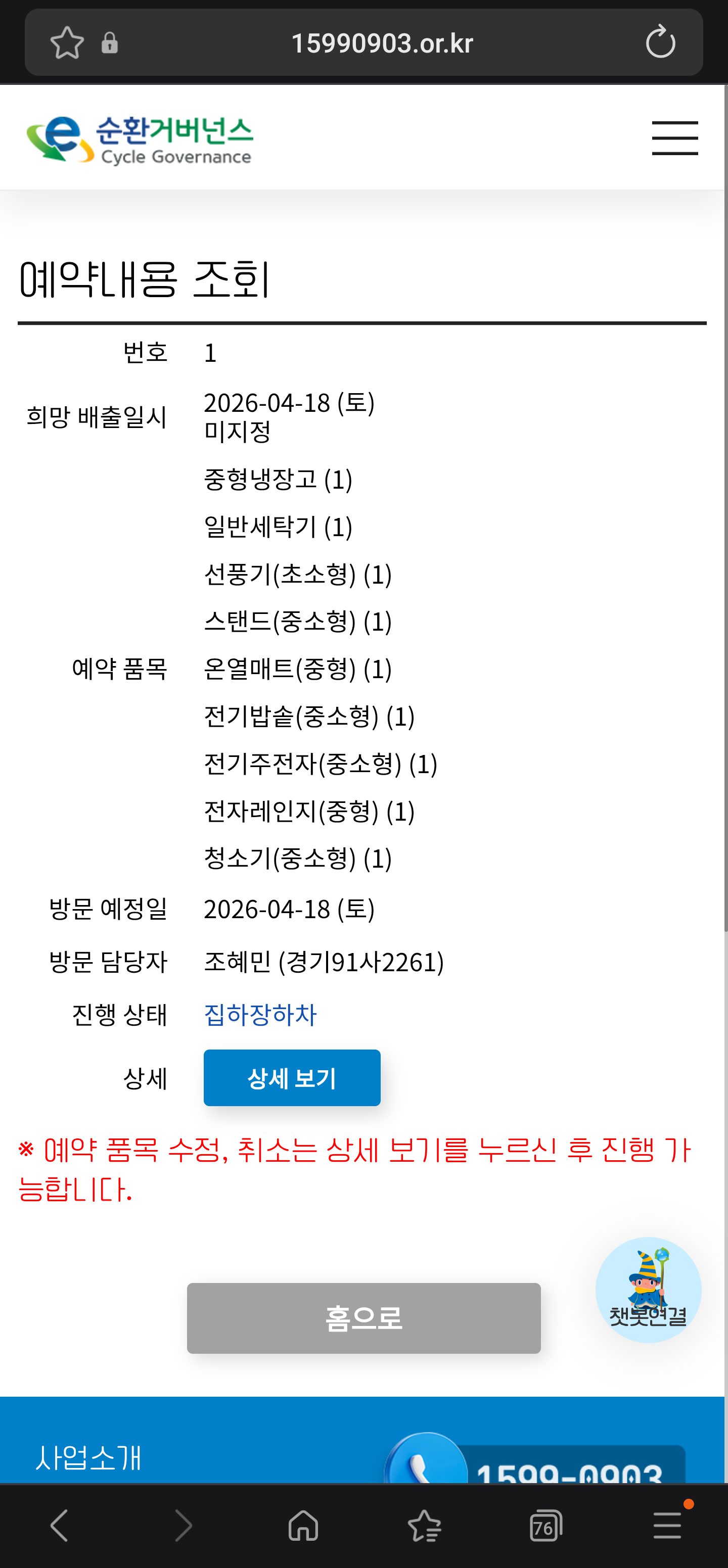
Task: Tap the 15990903.or.kr address bar
Action: pos(382,43)
